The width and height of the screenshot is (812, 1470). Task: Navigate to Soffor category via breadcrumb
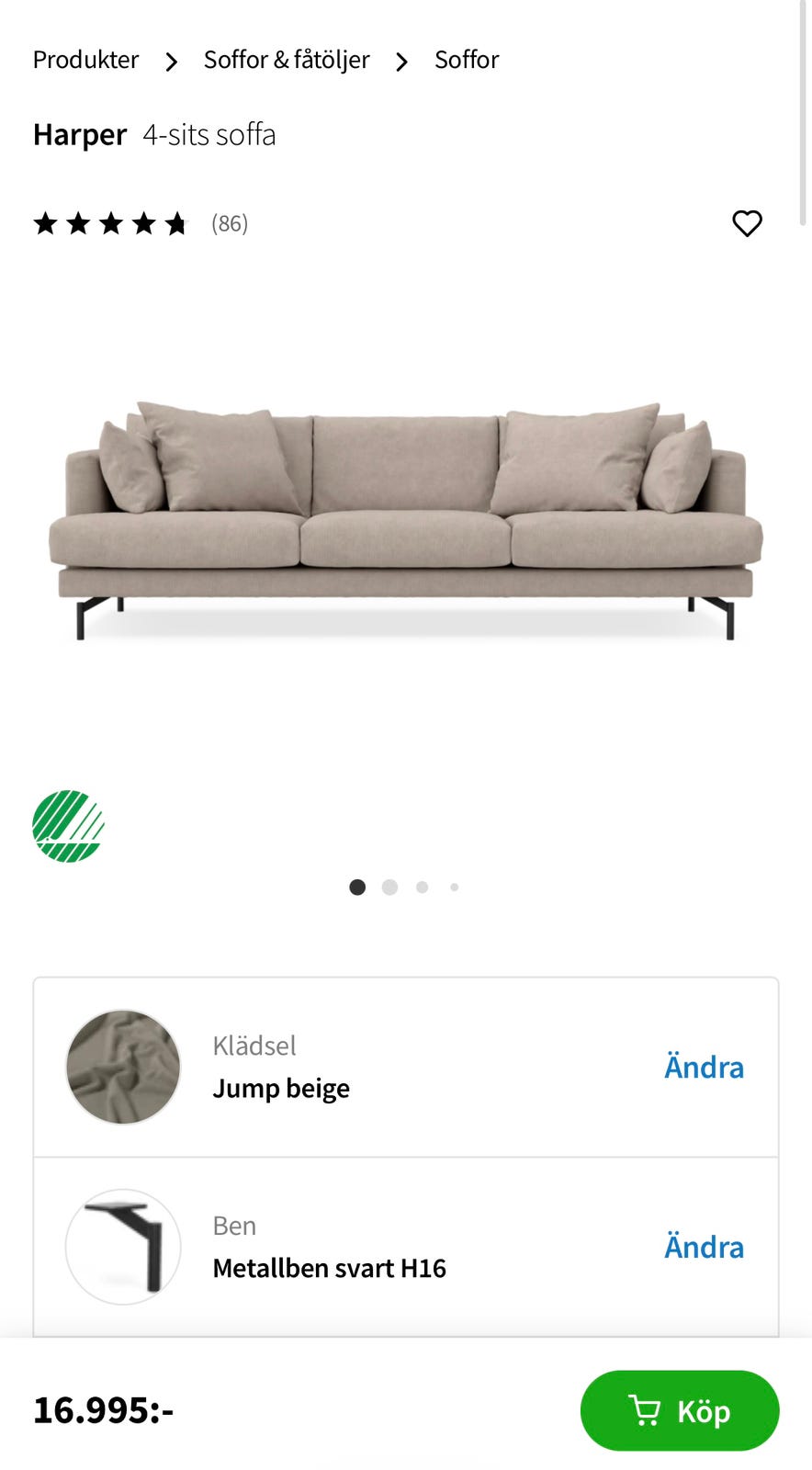click(467, 59)
